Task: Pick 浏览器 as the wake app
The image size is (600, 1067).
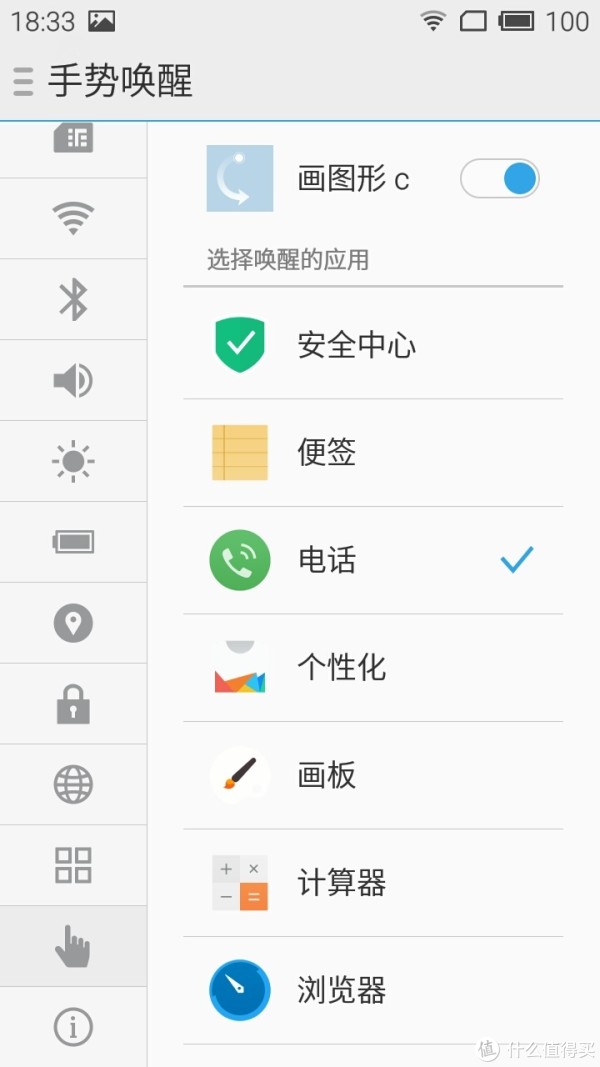Action: coord(373,990)
